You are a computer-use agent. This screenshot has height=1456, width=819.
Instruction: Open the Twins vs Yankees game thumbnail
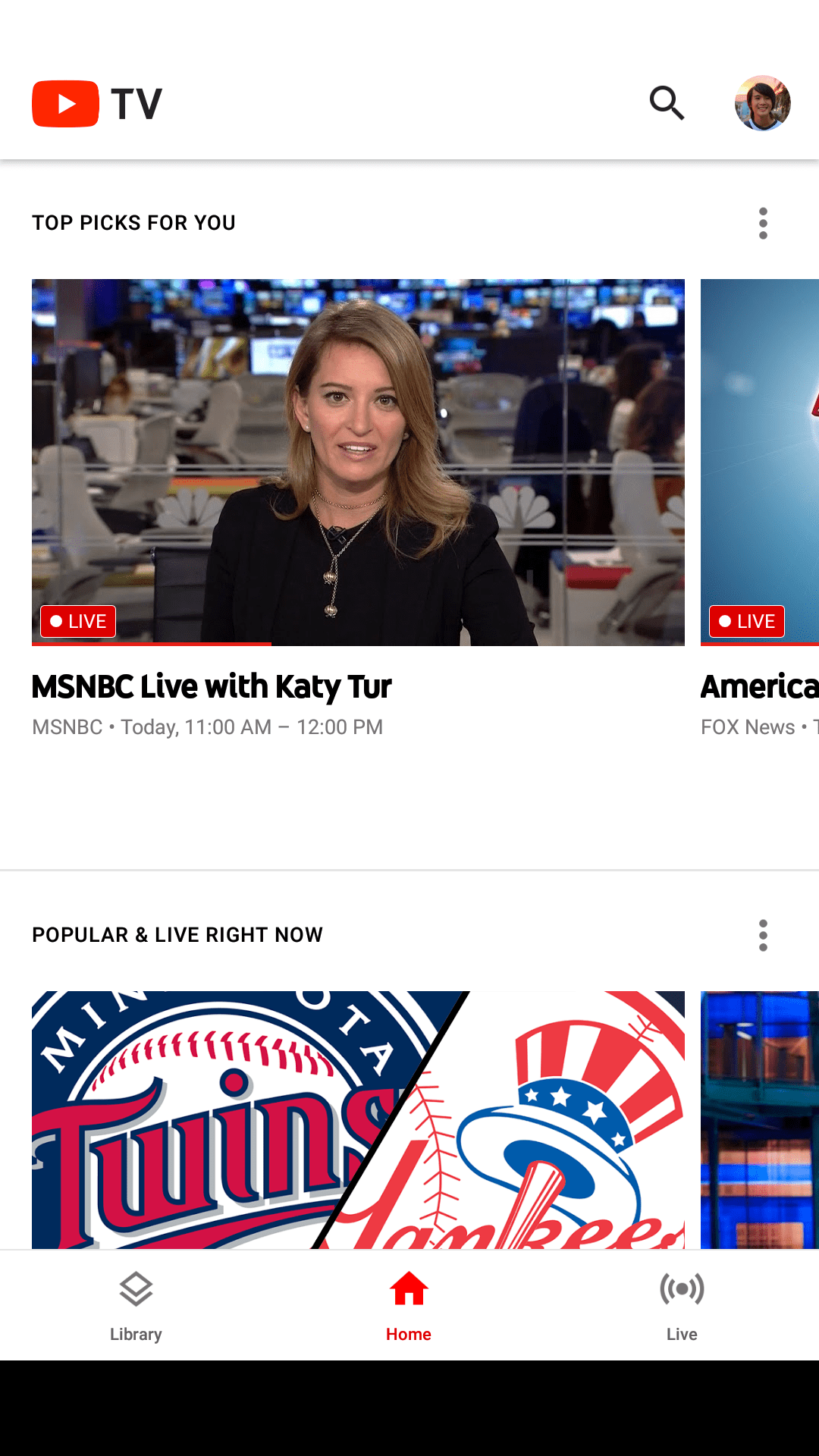(358, 1122)
